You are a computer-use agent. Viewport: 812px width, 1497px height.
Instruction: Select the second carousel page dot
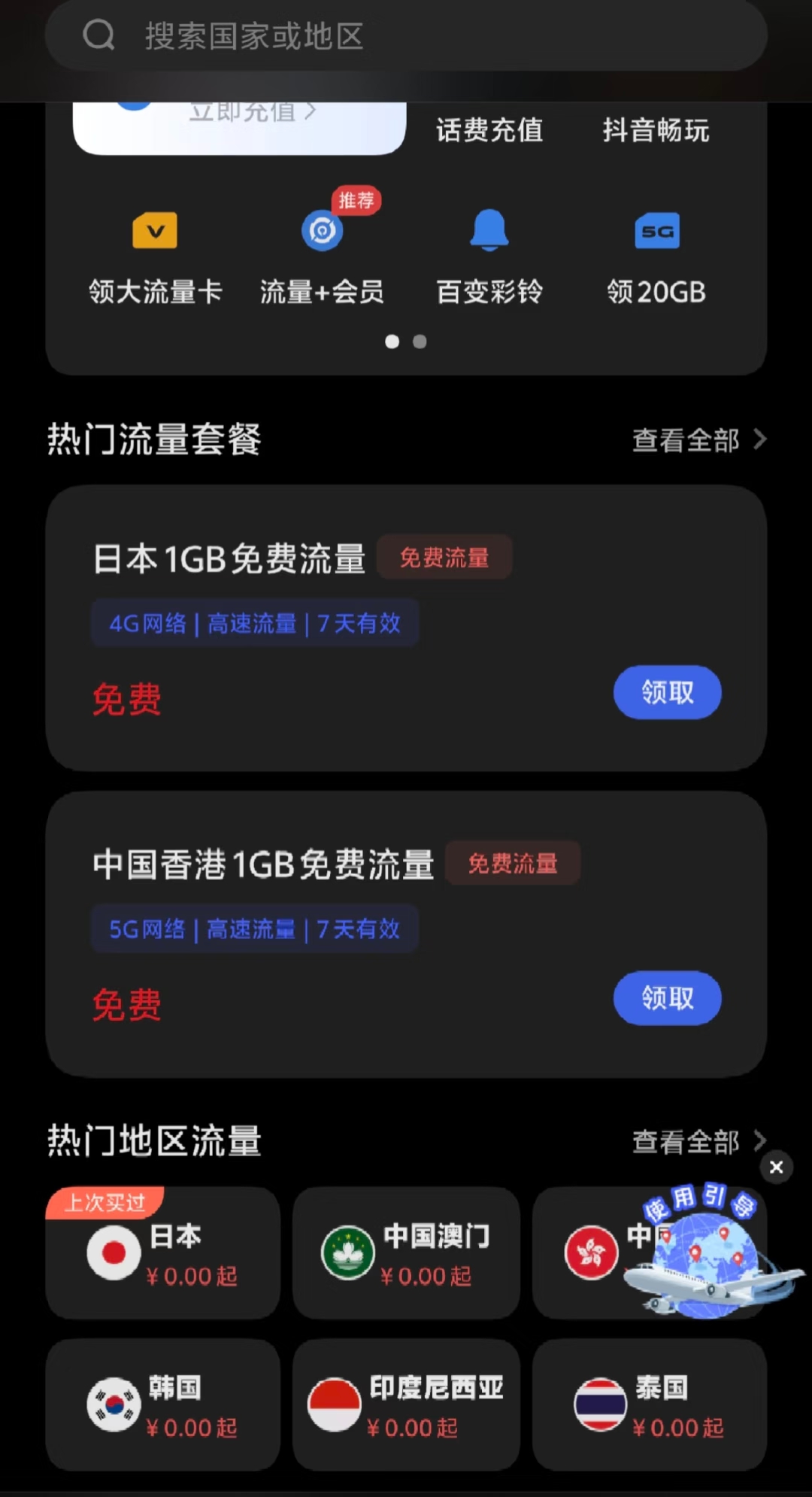(420, 342)
